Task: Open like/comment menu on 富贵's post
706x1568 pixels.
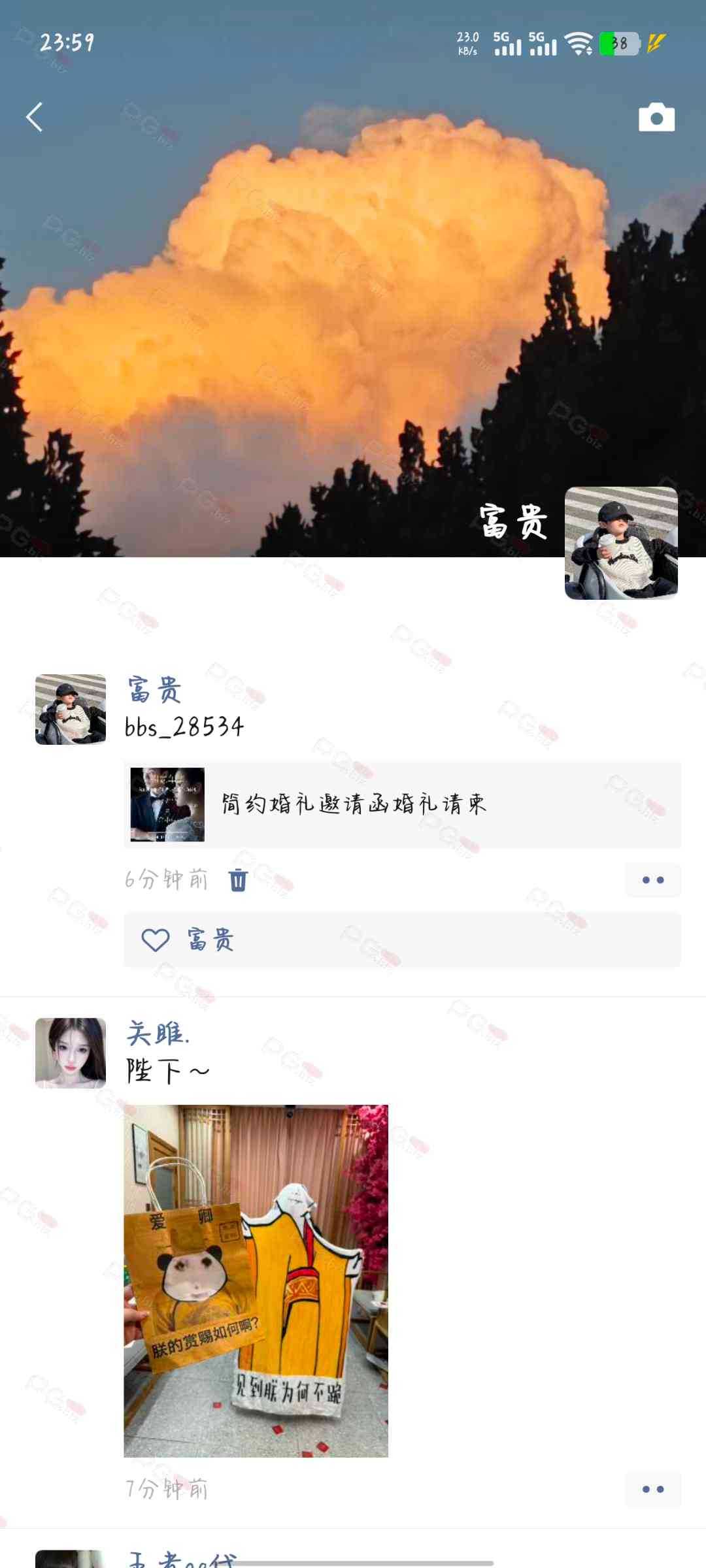Action: pyautogui.click(x=652, y=880)
